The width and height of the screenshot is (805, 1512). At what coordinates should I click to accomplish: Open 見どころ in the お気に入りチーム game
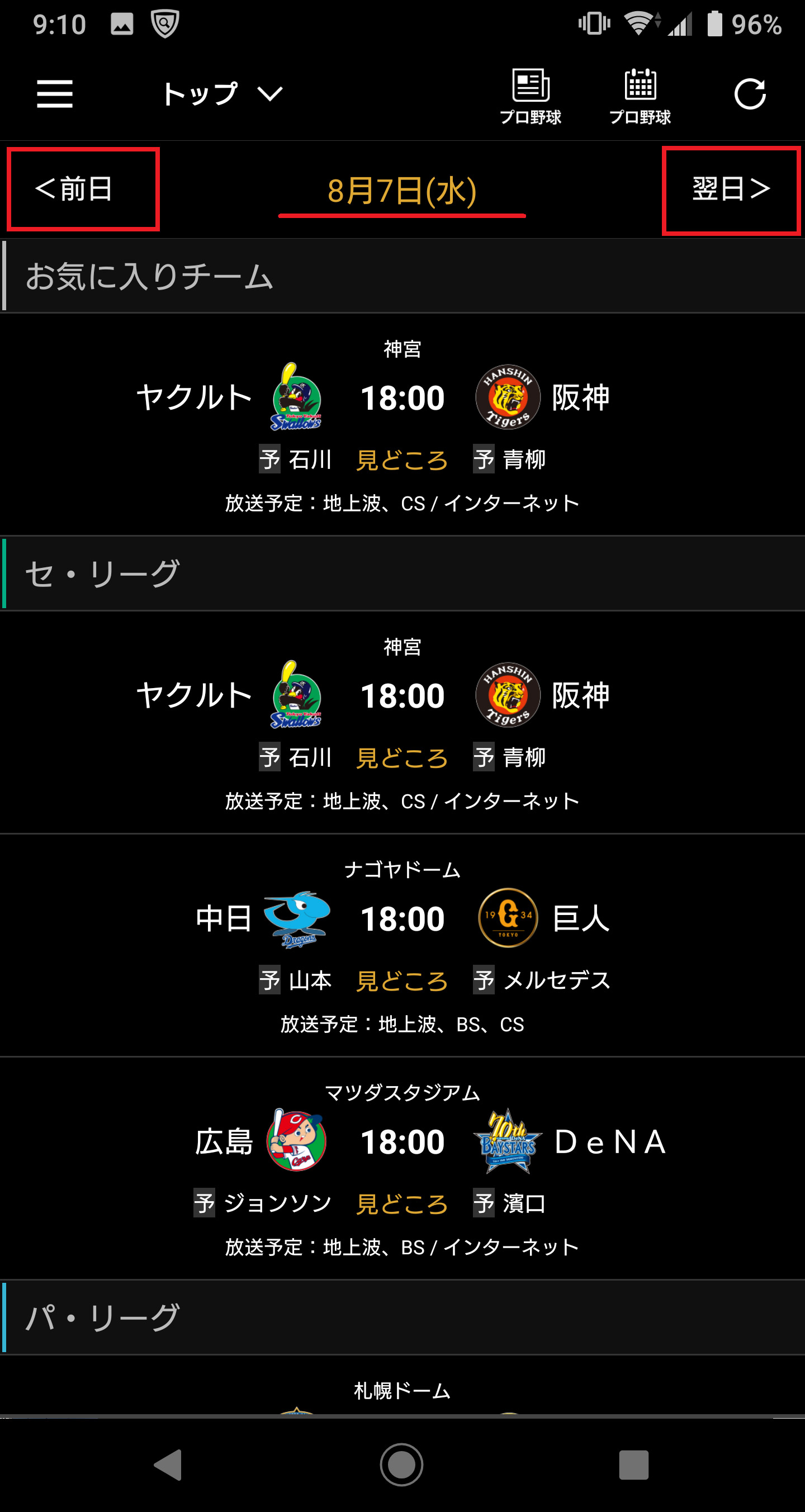pos(402,459)
